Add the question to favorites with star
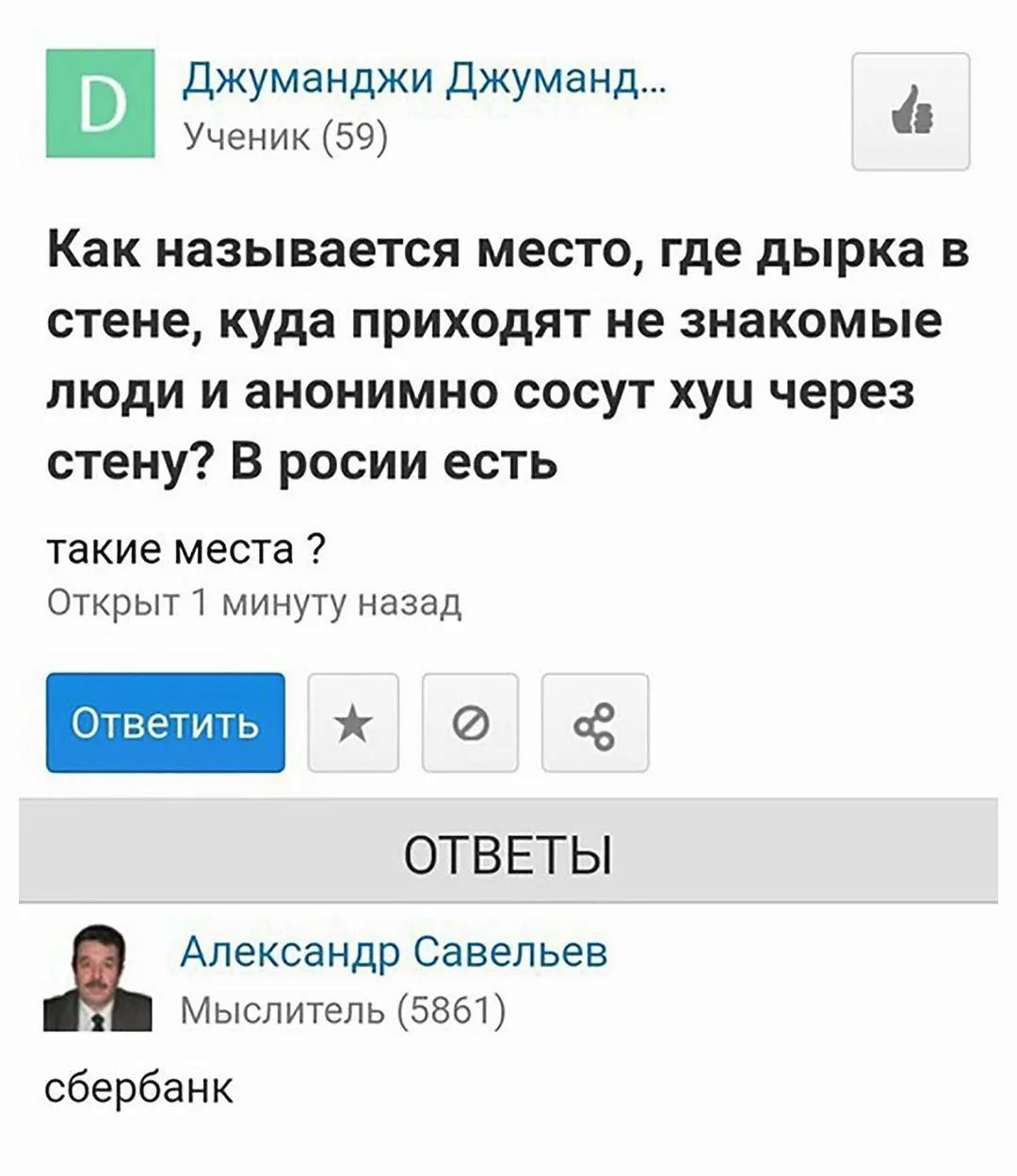1017x1176 pixels. pos(353,723)
